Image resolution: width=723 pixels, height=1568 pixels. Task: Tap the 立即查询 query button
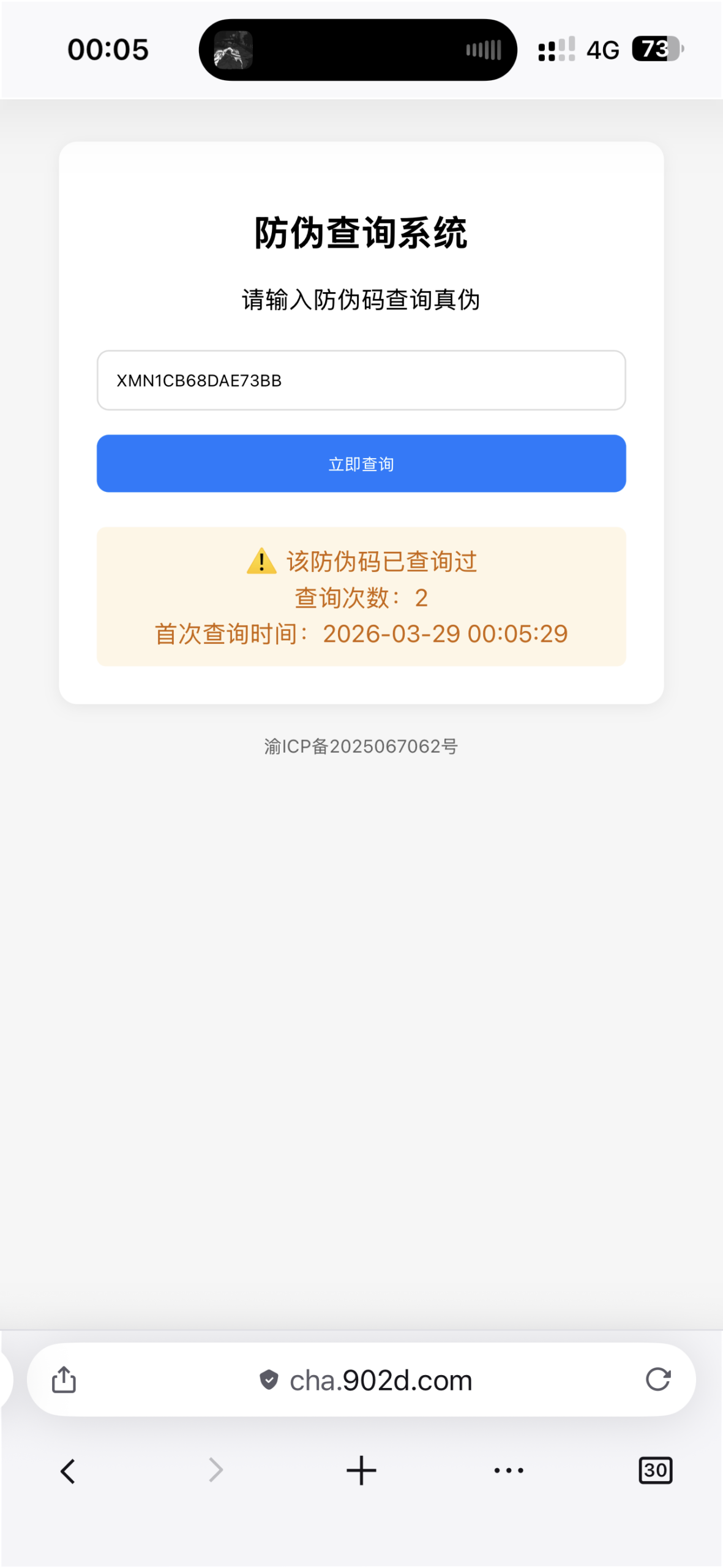coord(361,464)
